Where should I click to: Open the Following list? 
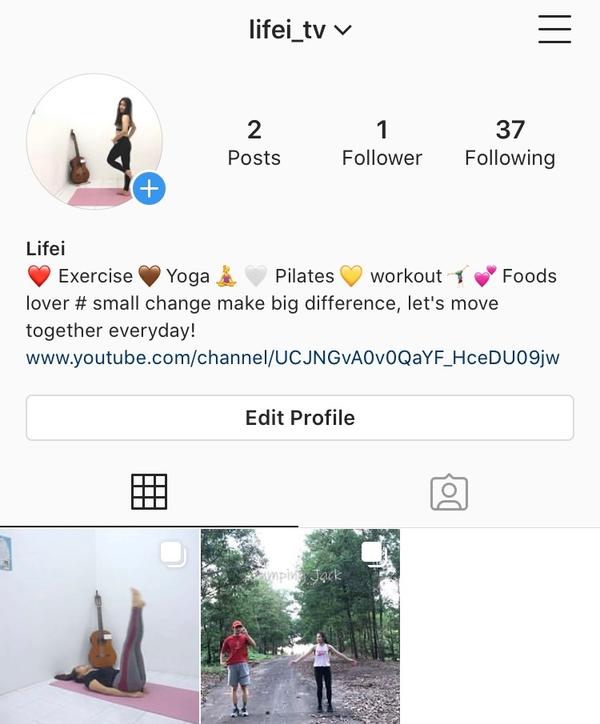pyautogui.click(x=509, y=143)
